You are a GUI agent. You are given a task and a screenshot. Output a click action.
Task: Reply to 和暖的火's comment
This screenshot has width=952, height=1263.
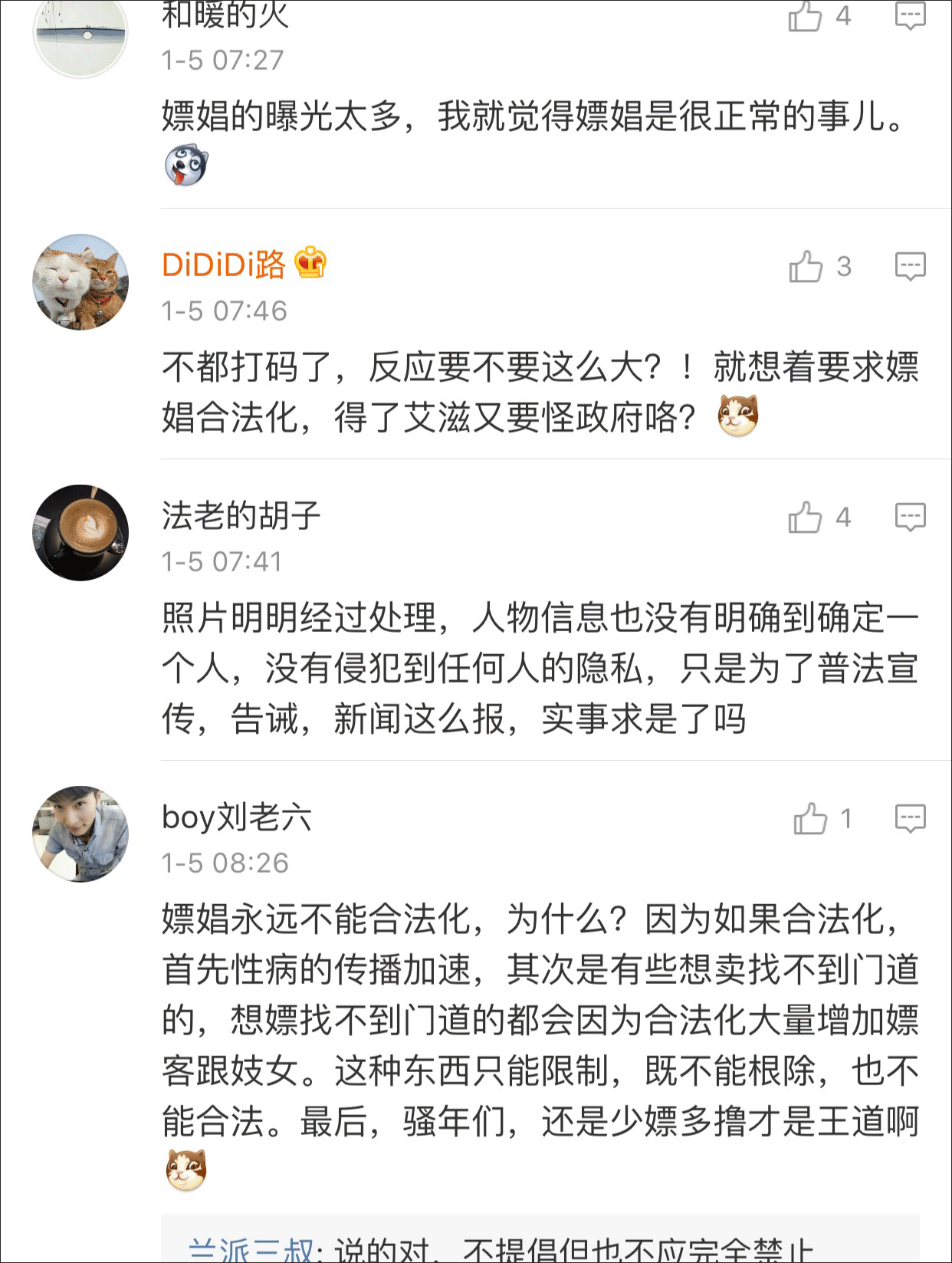[x=910, y=15]
